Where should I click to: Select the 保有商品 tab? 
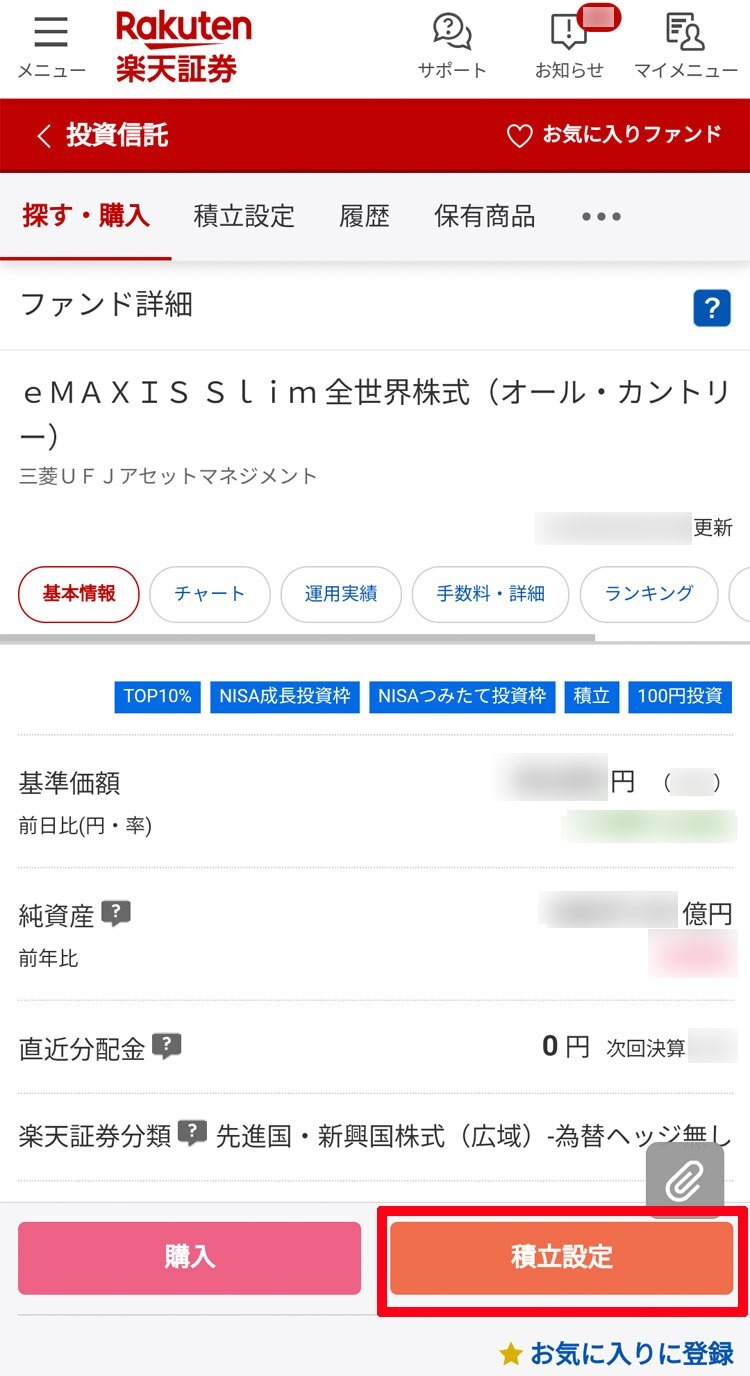pyautogui.click(x=485, y=216)
